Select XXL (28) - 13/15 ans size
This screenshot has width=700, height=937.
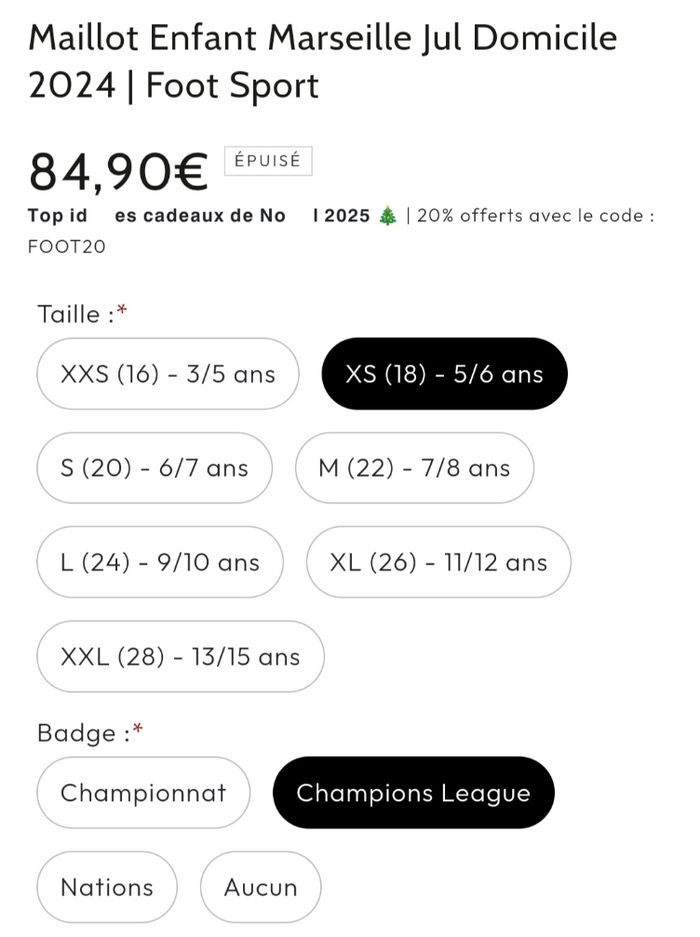point(180,657)
